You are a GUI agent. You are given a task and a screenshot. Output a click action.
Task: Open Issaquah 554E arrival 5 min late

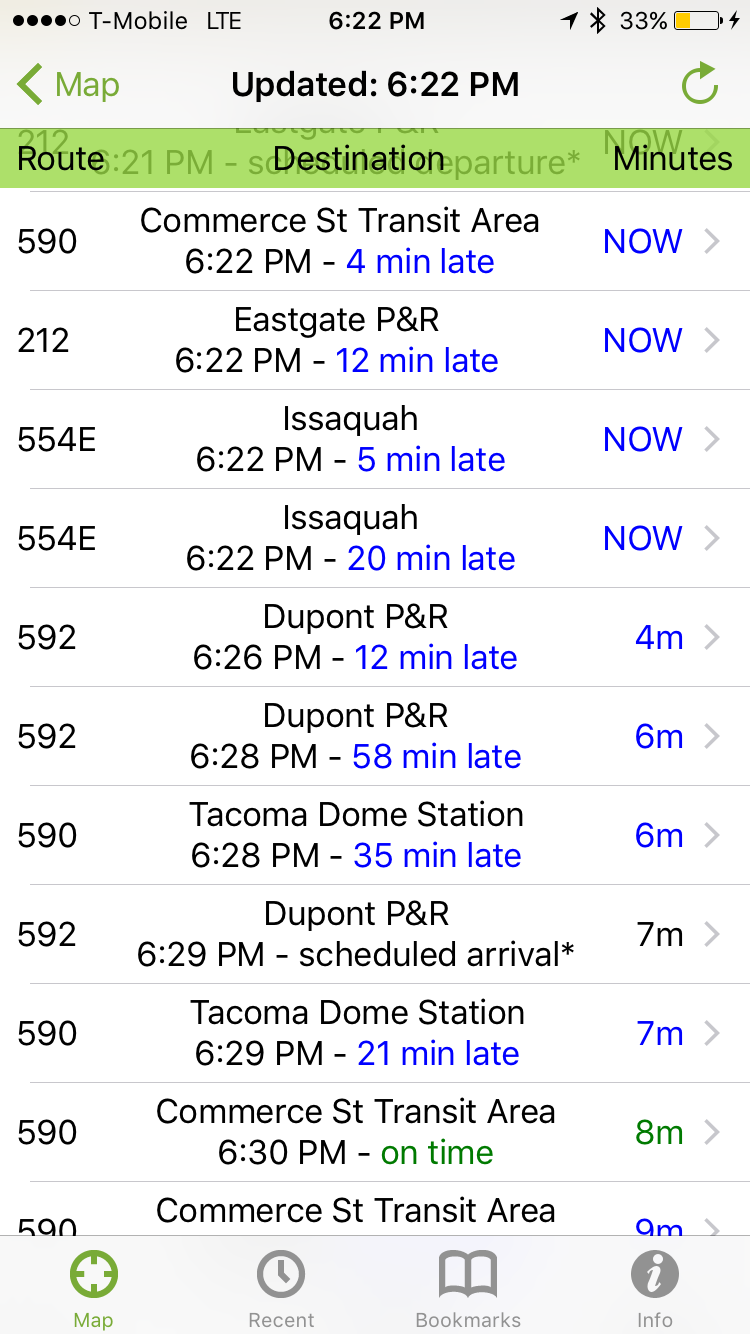375,439
